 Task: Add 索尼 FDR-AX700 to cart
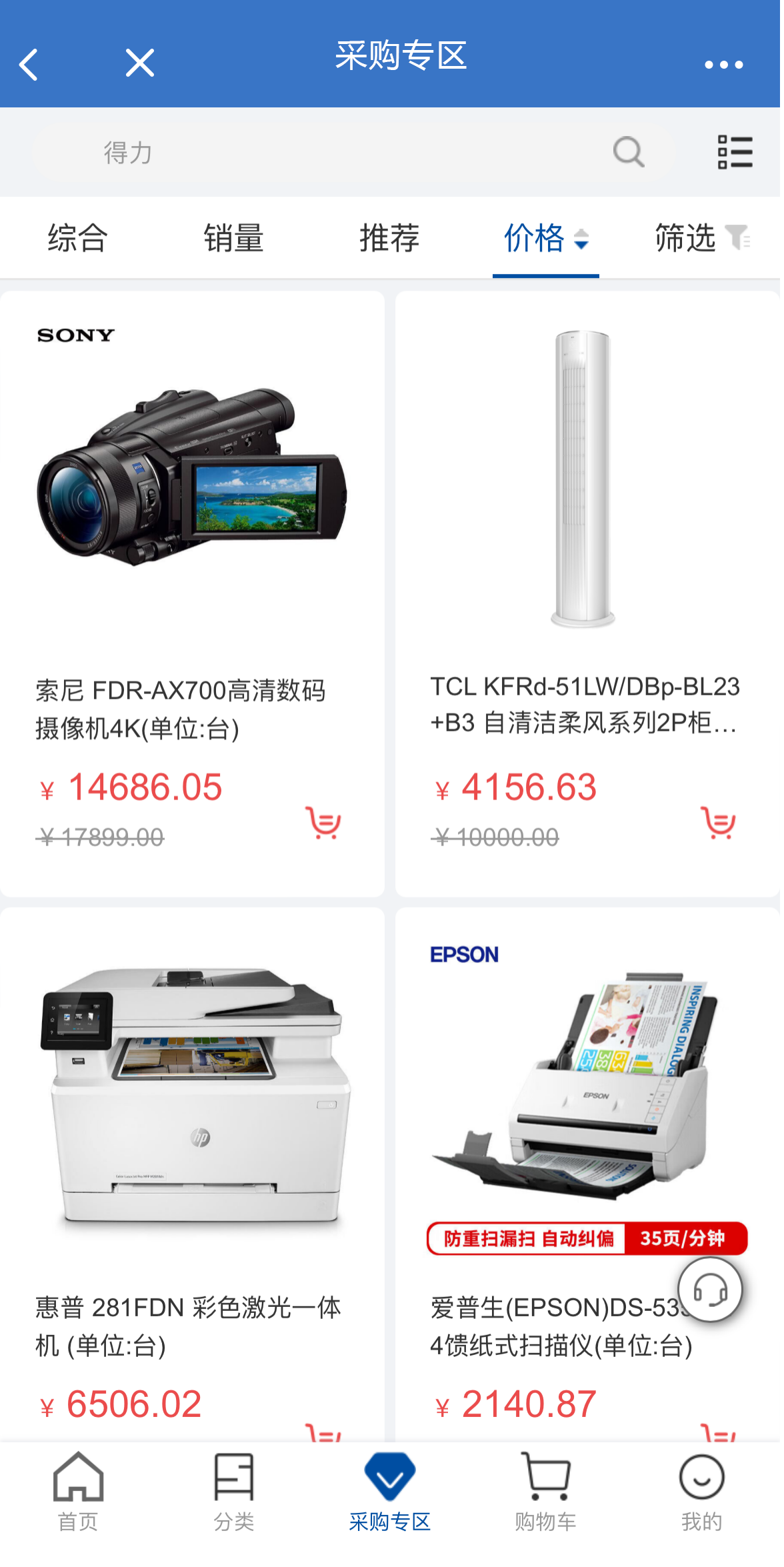[x=323, y=823]
